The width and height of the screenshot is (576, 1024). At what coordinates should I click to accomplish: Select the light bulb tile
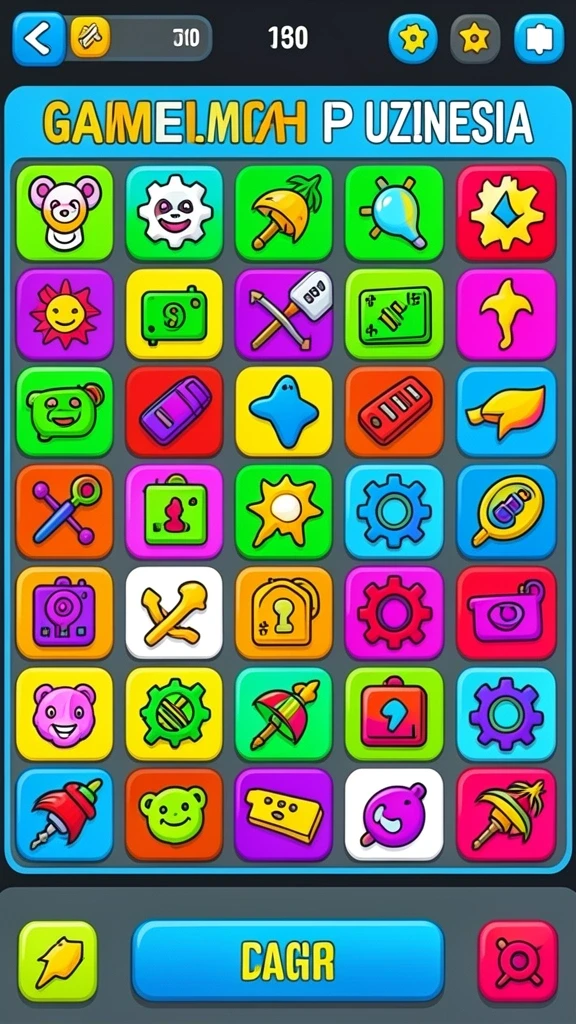point(394,214)
